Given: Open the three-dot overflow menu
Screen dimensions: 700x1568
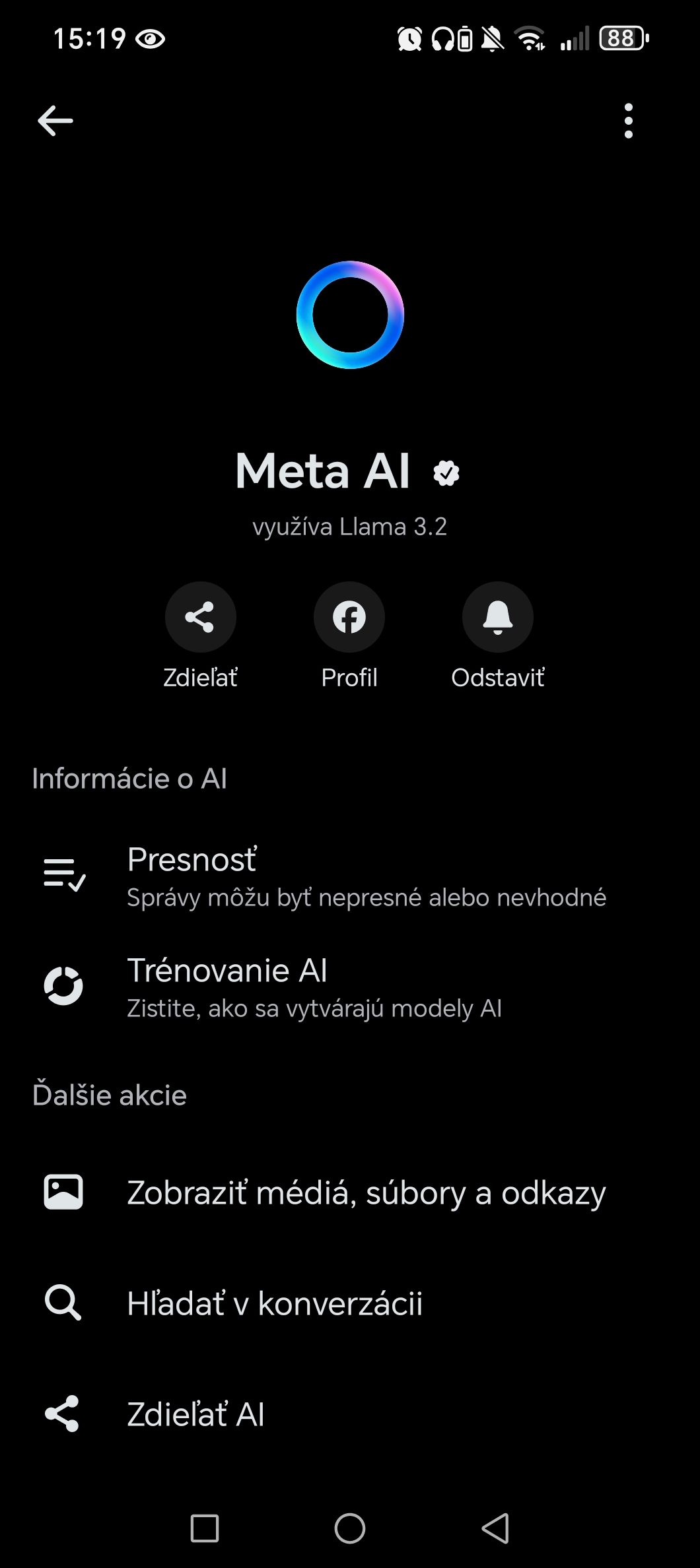Looking at the screenshot, I should [x=628, y=121].
